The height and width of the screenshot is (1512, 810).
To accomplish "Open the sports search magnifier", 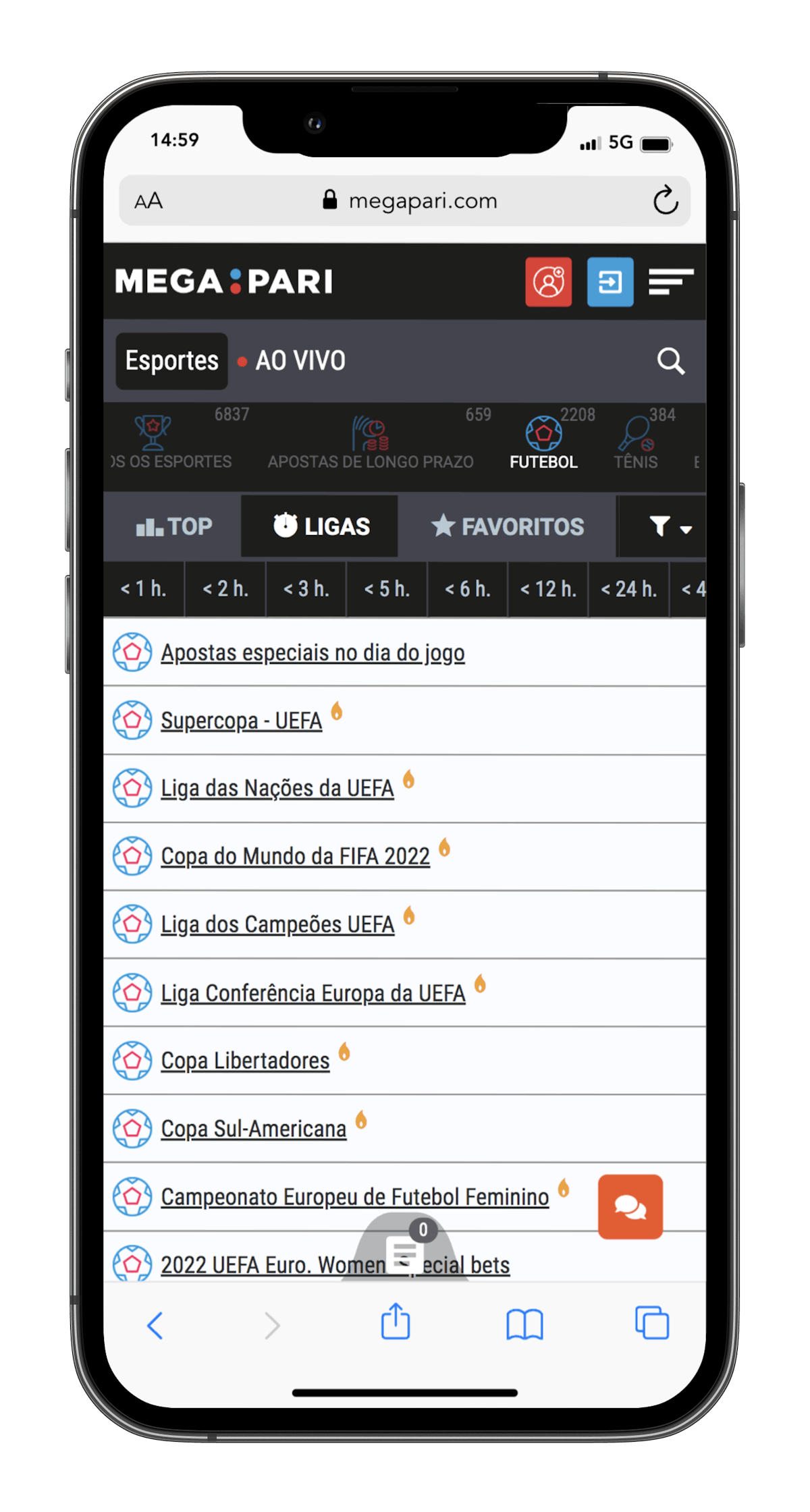I will (x=670, y=361).
